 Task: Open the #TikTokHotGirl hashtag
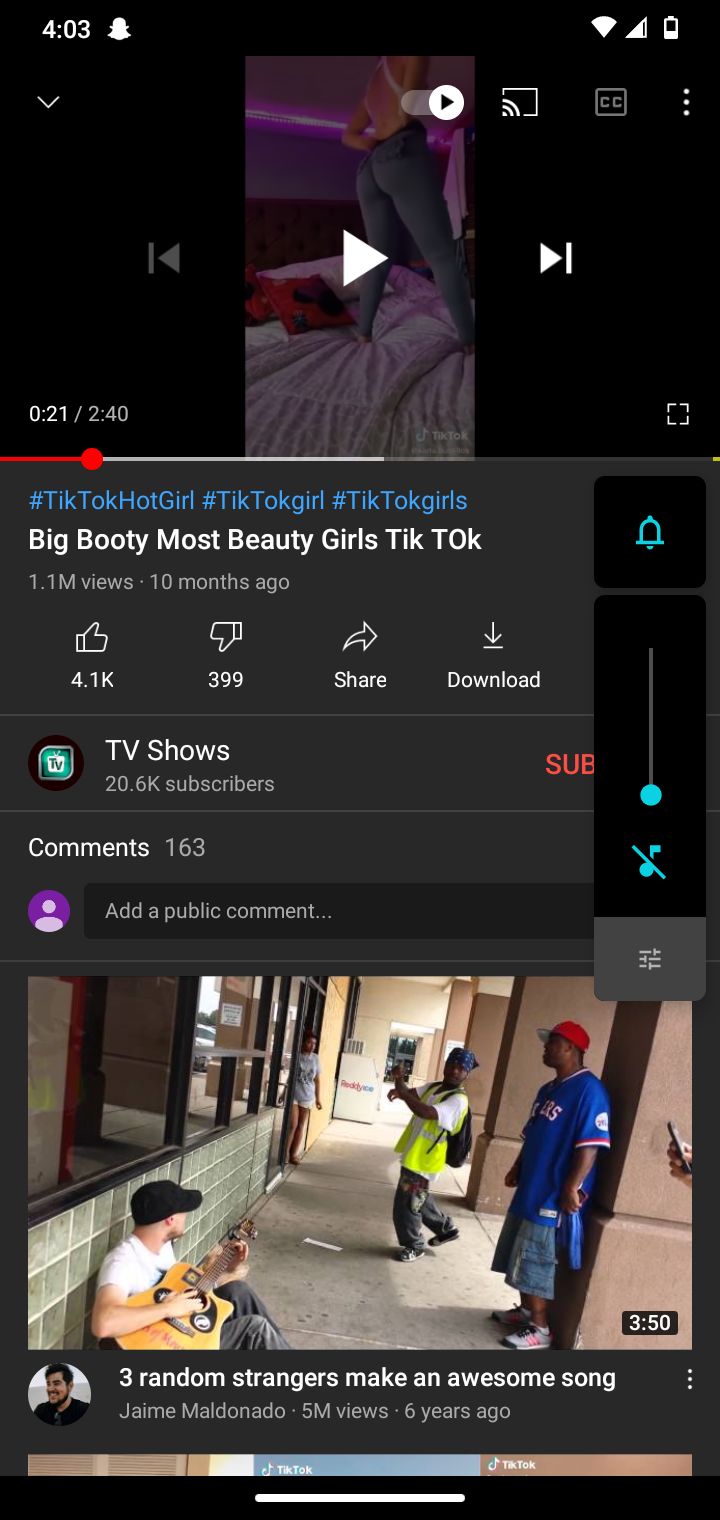[x=111, y=500]
